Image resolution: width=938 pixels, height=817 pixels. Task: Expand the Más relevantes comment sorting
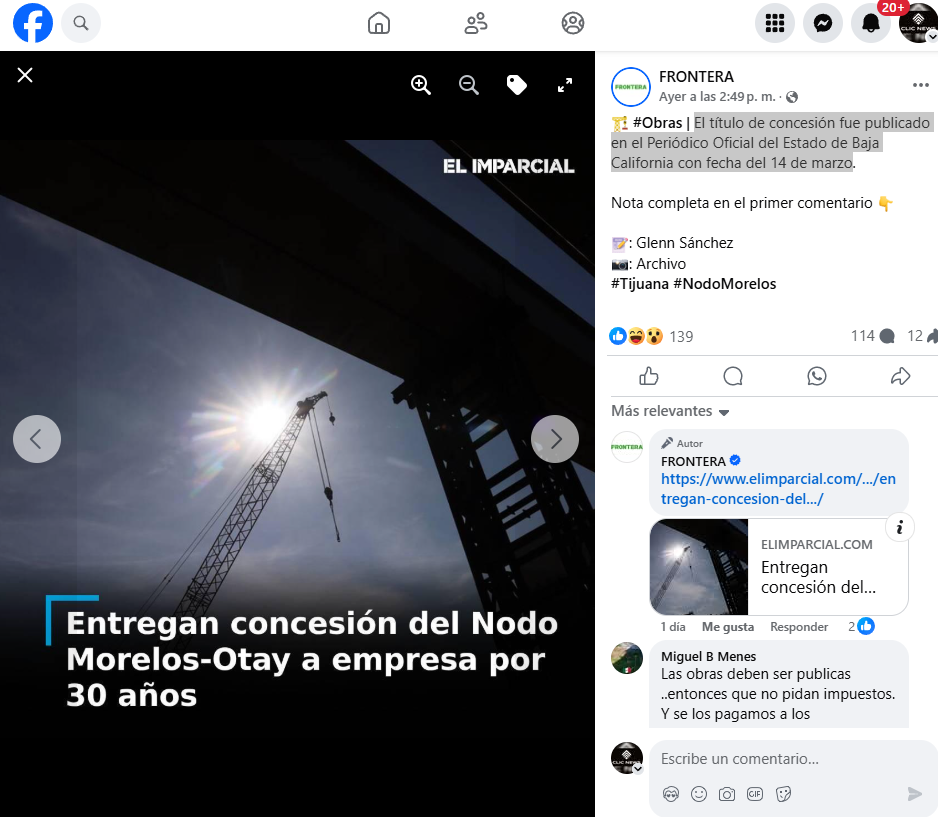point(670,411)
